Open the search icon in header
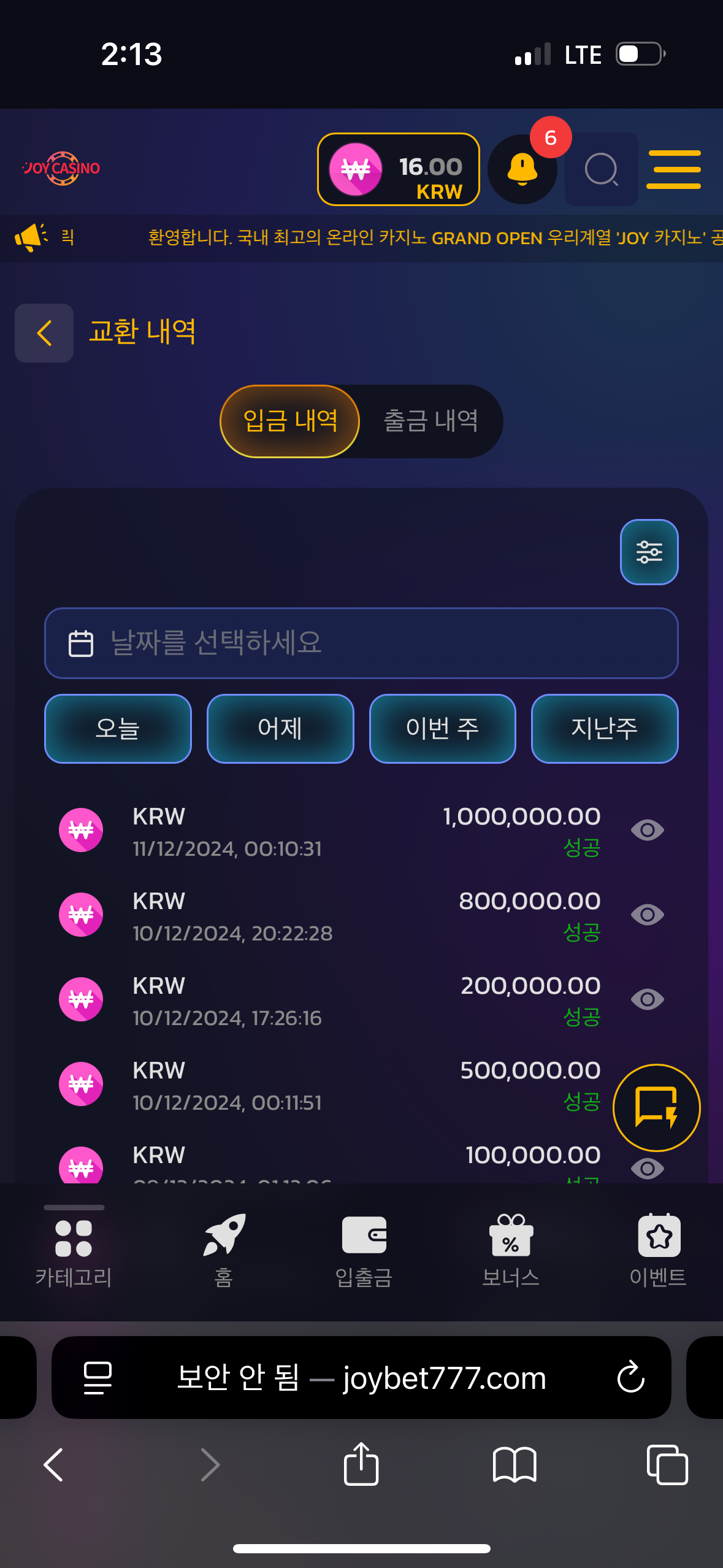Image resolution: width=723 pixels, height=1568 pixels. pos(601,169)
